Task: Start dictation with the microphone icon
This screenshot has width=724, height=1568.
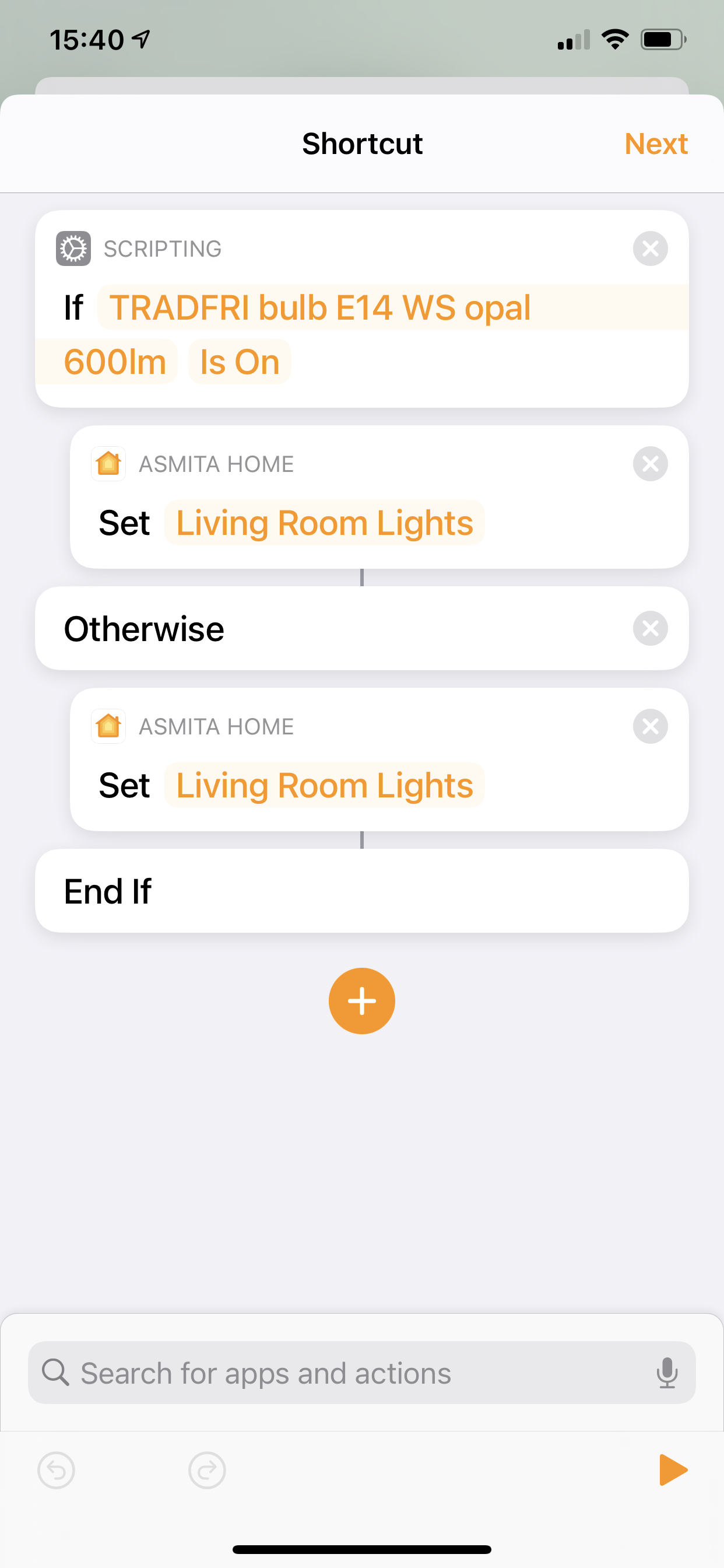Action: (x=667, y=1373)
